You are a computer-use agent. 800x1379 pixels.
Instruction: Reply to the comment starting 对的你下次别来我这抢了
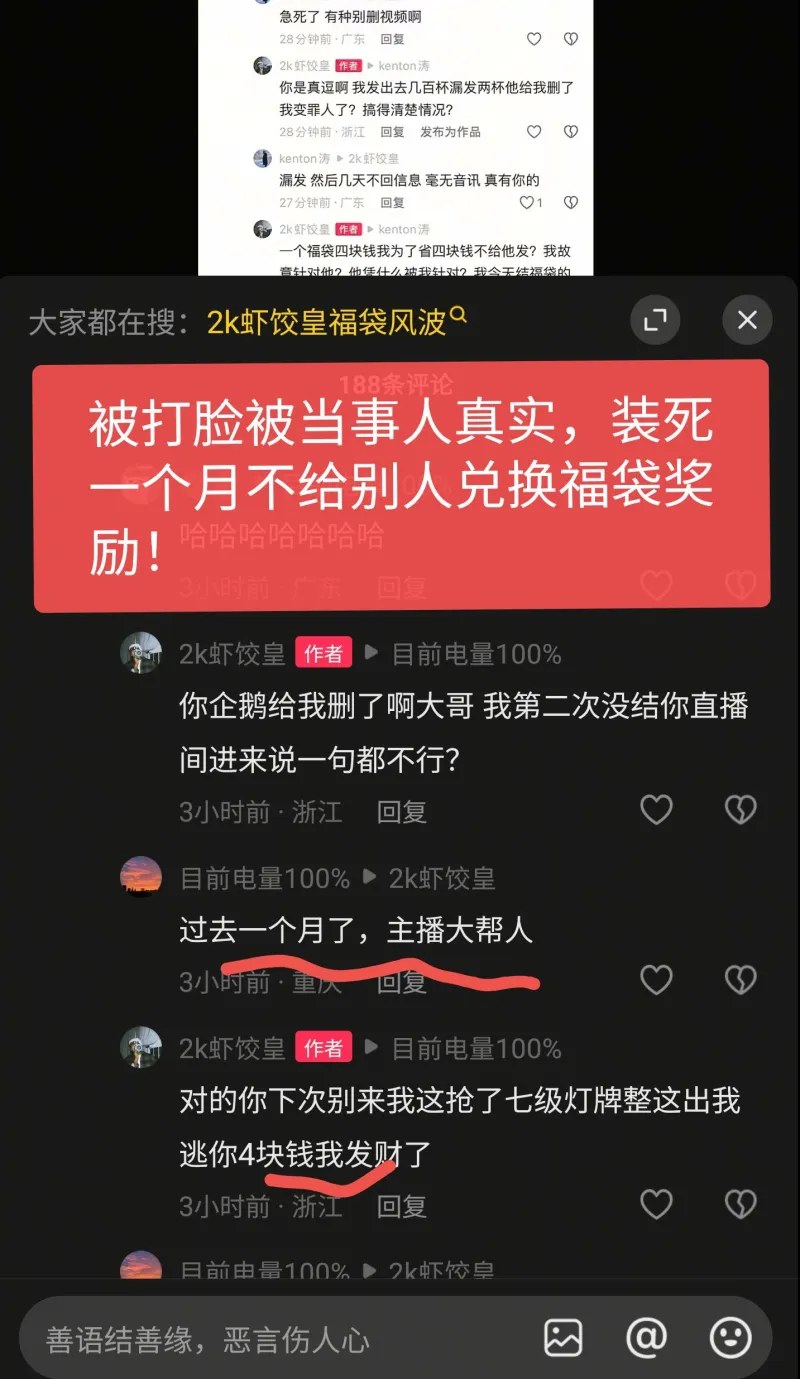tap(402, 1206)
